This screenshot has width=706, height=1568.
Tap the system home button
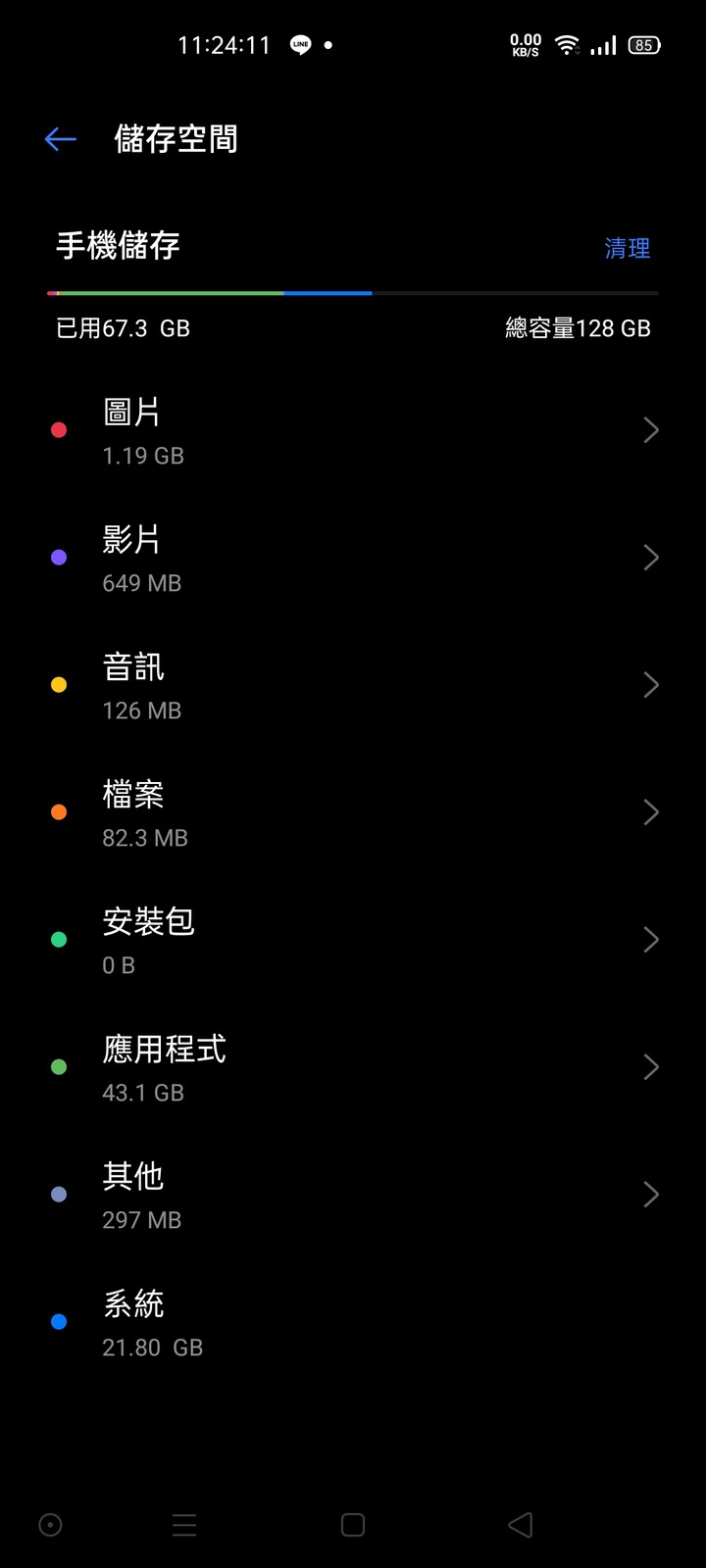click(x=353, y=1525)
